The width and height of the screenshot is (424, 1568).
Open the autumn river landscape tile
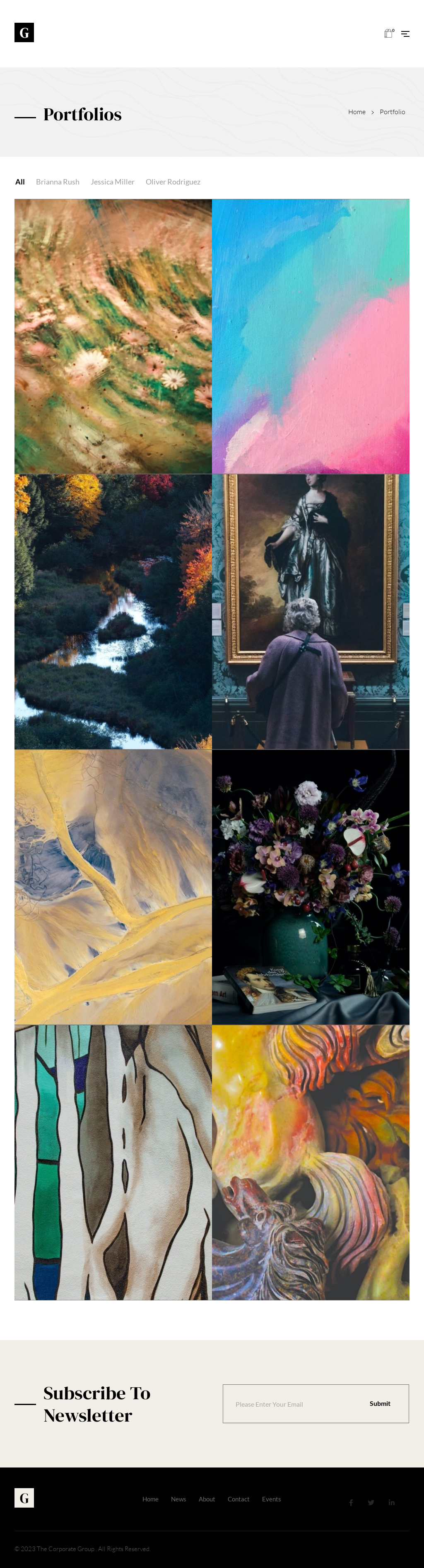pyautogui.click(x=113, y=612)
